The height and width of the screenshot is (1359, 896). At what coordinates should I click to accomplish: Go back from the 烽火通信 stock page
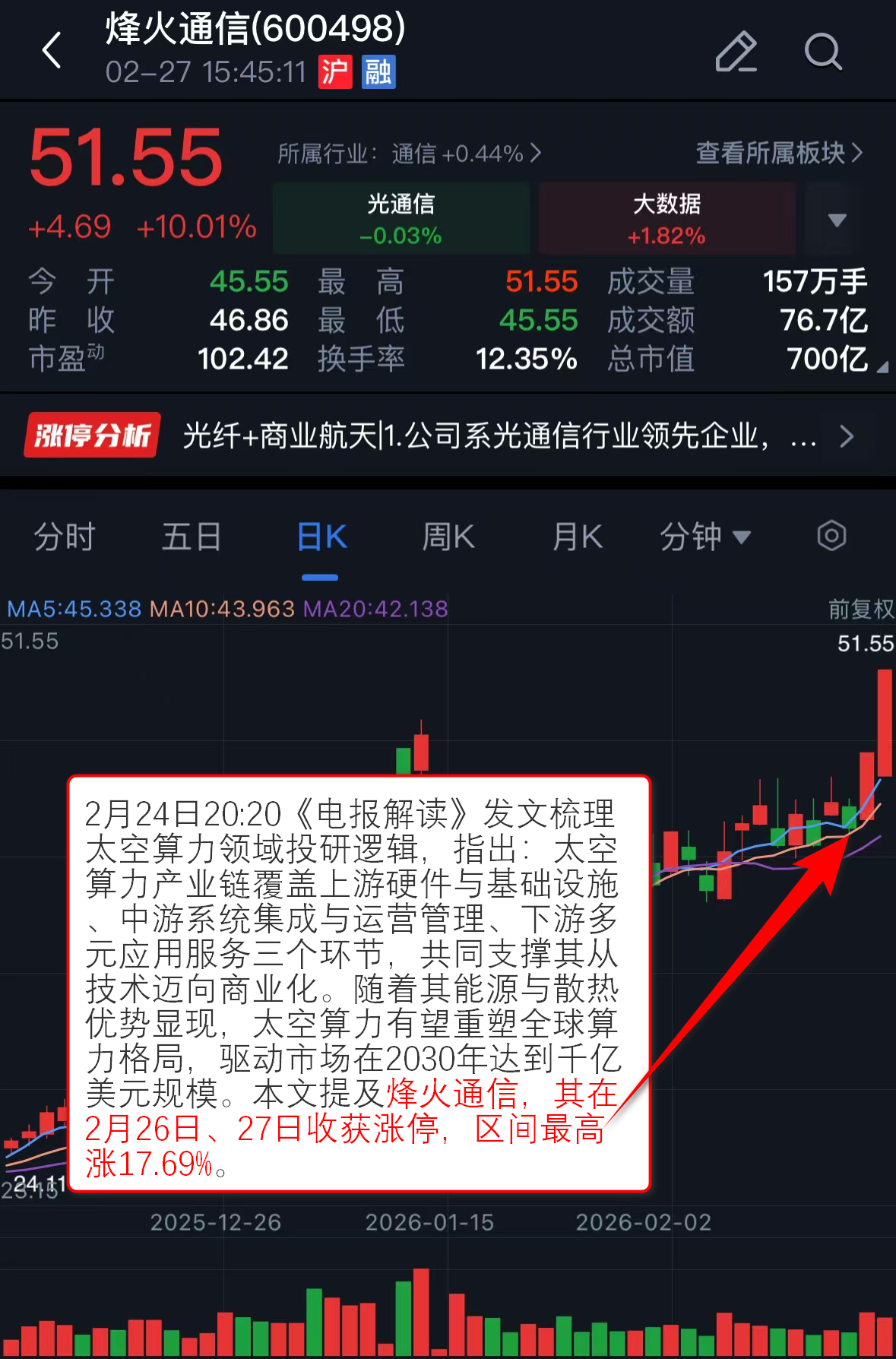[52, 51]
